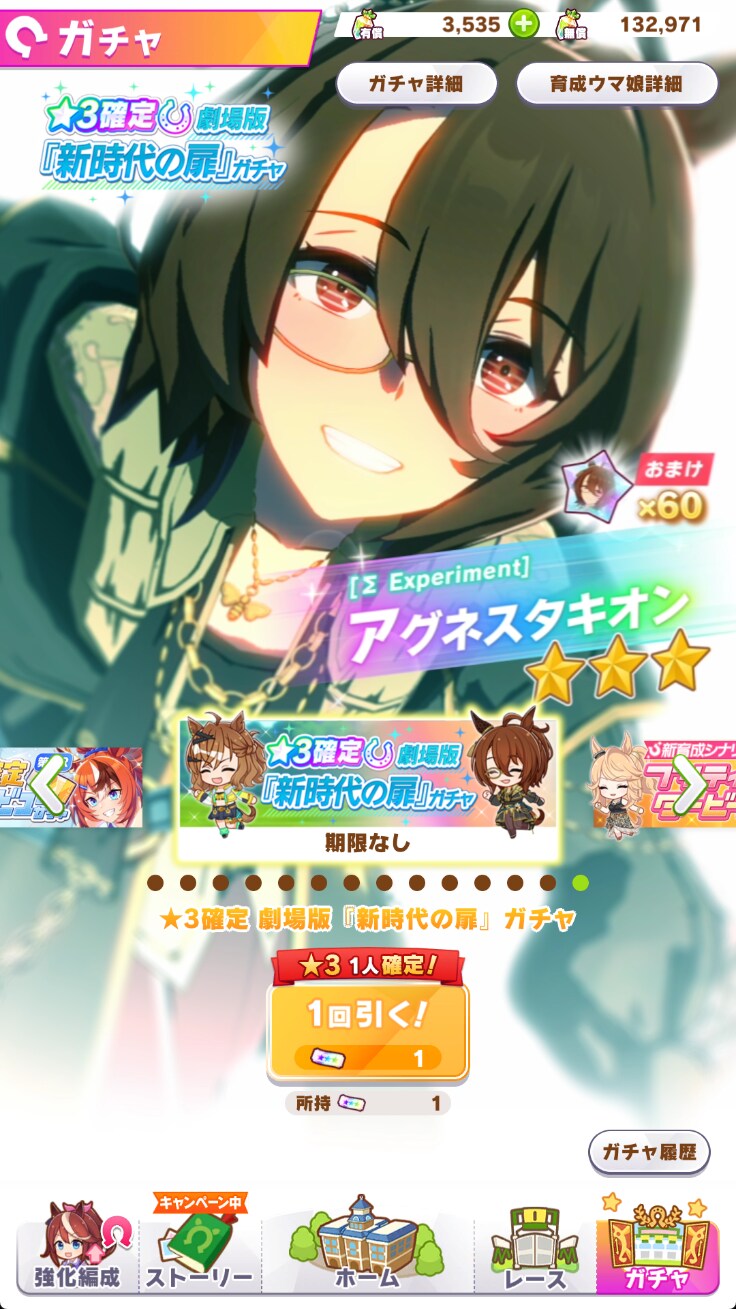The width and height of the screenshot is (736, 1309).
Task: Open ガチャ履歴 history
Action: [649, 1152]
